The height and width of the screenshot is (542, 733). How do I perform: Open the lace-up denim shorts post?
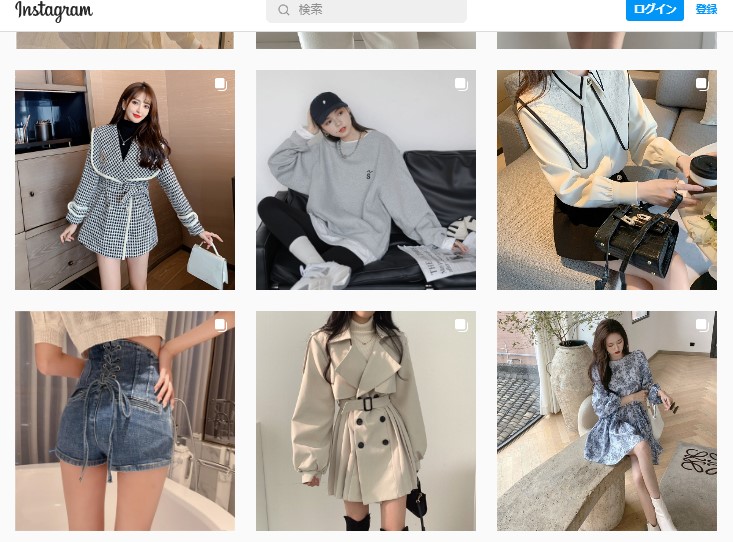tap(125, 421)
